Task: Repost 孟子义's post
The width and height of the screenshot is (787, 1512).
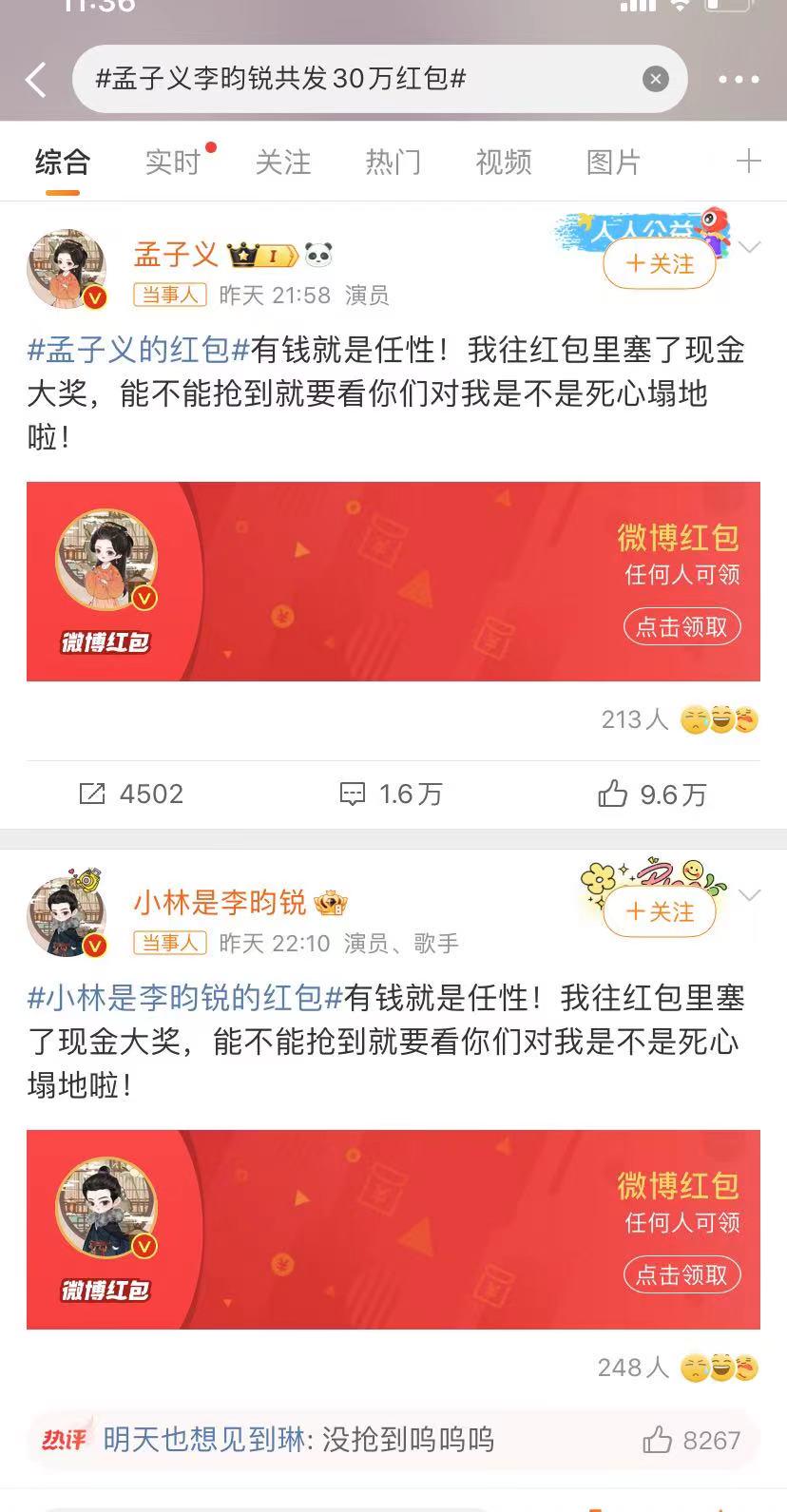Action: click(131, 794)
